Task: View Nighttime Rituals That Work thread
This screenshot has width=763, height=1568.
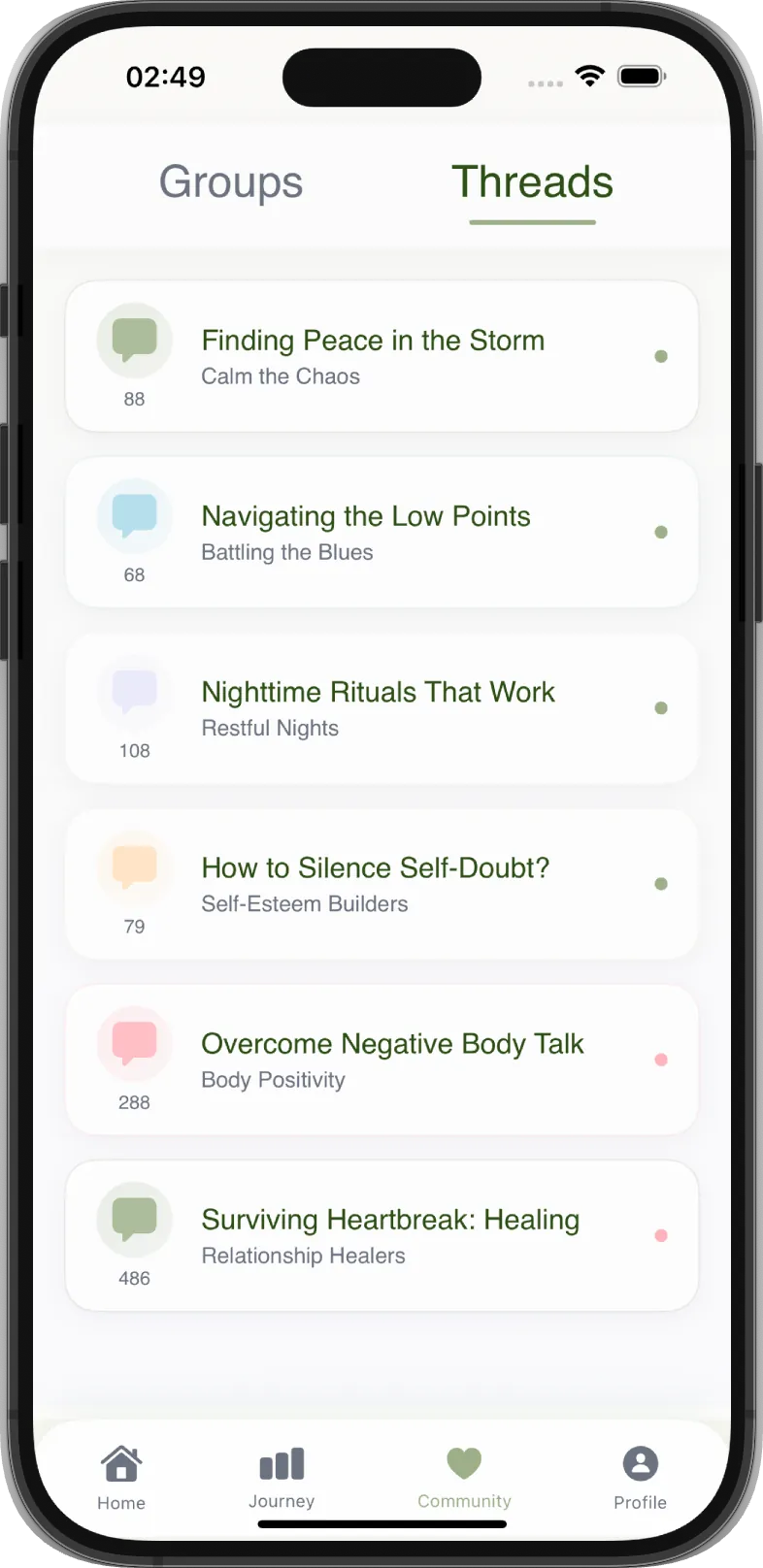Action: (x=381, y=708)
